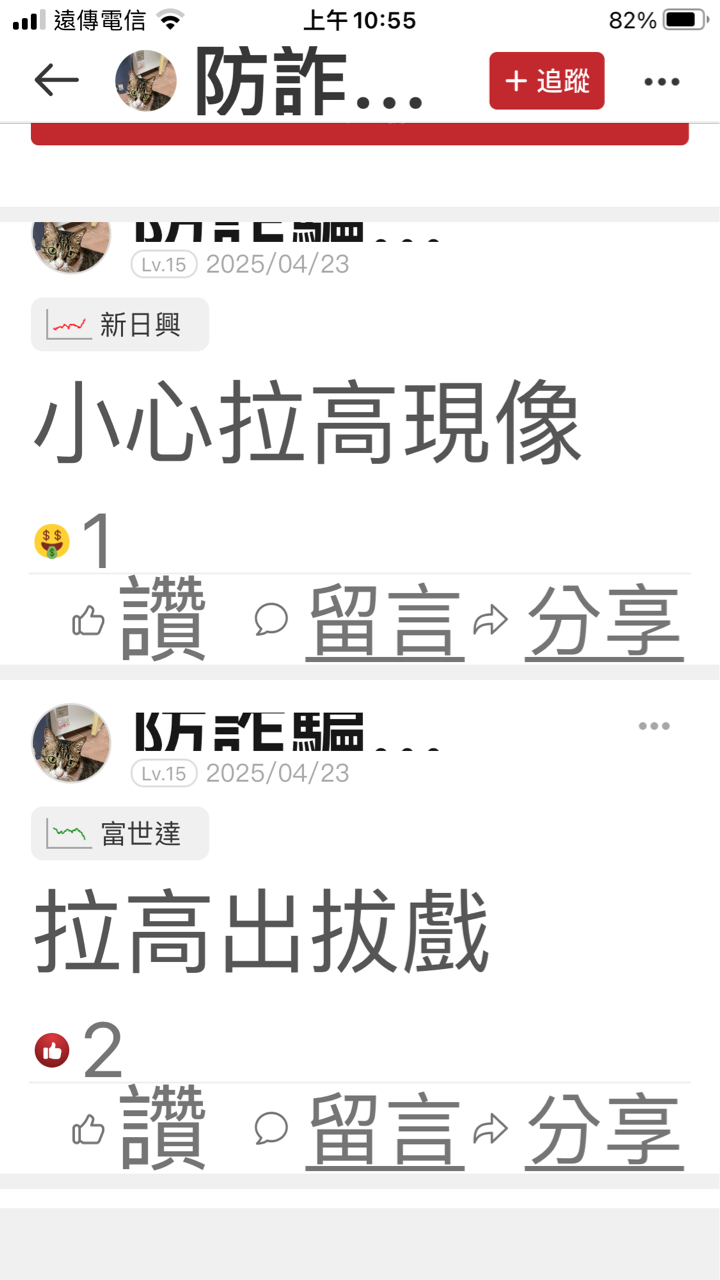The image size is (720, 1280).
Task: Open the profile avatar in top bar
Action: click(146, 81)
